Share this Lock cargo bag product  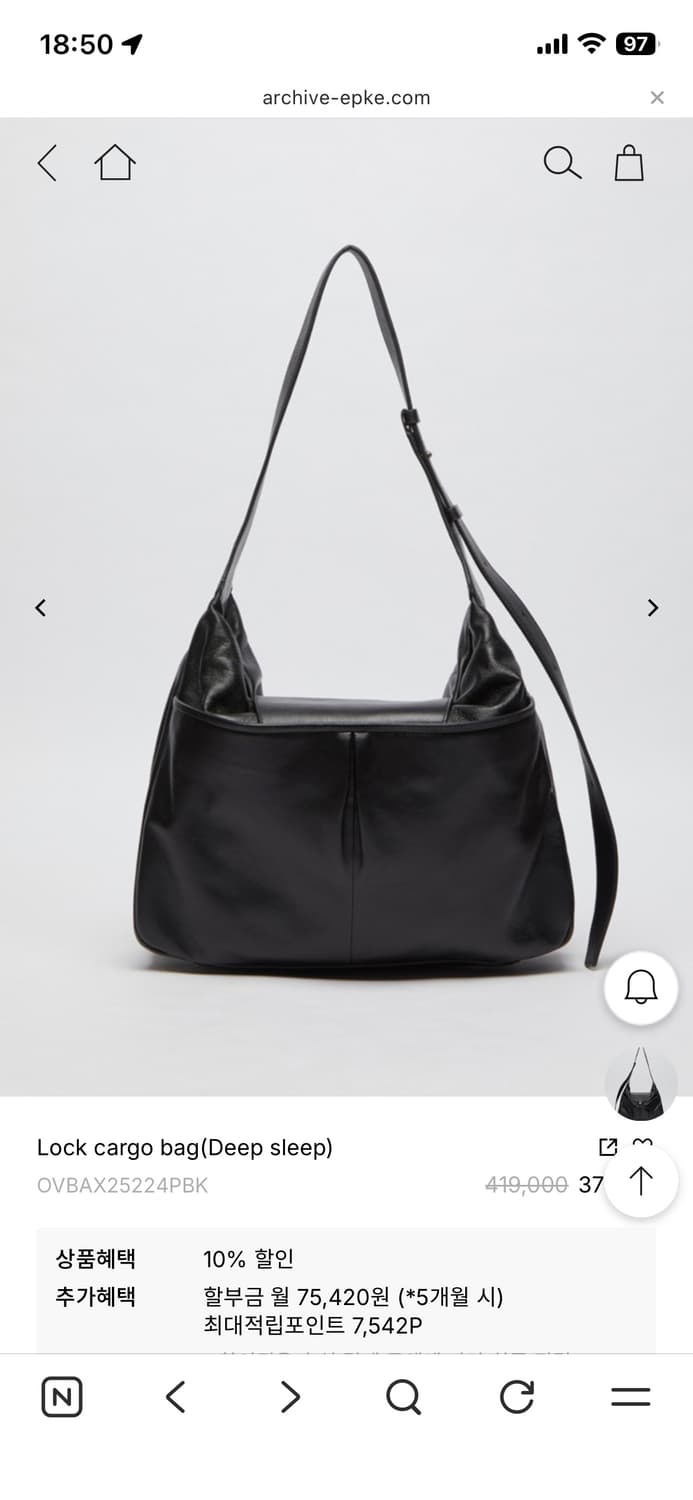(x=607, y=1147)
